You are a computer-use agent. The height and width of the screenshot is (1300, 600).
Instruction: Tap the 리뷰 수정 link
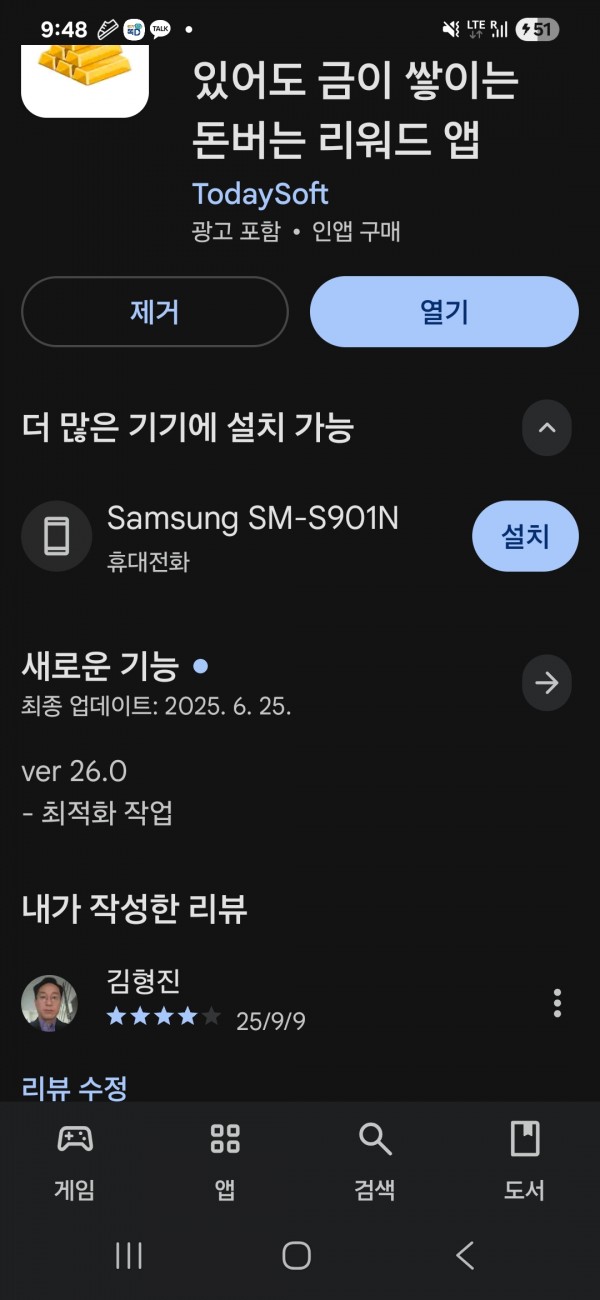pos(74,1087)
